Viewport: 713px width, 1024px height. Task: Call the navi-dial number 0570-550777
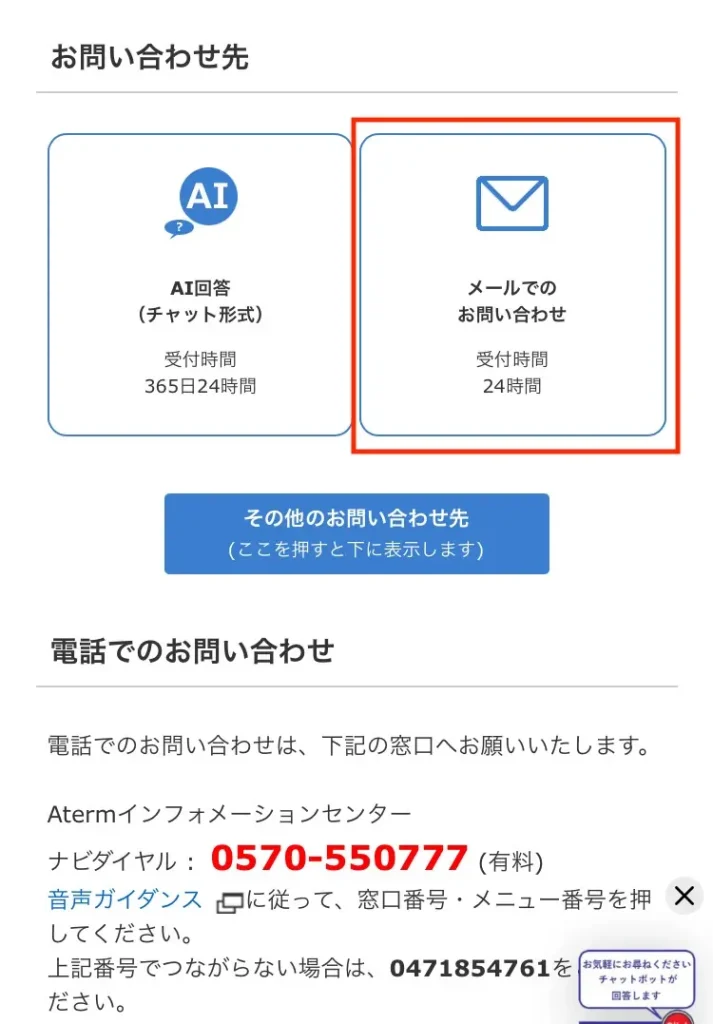(339, 858)
